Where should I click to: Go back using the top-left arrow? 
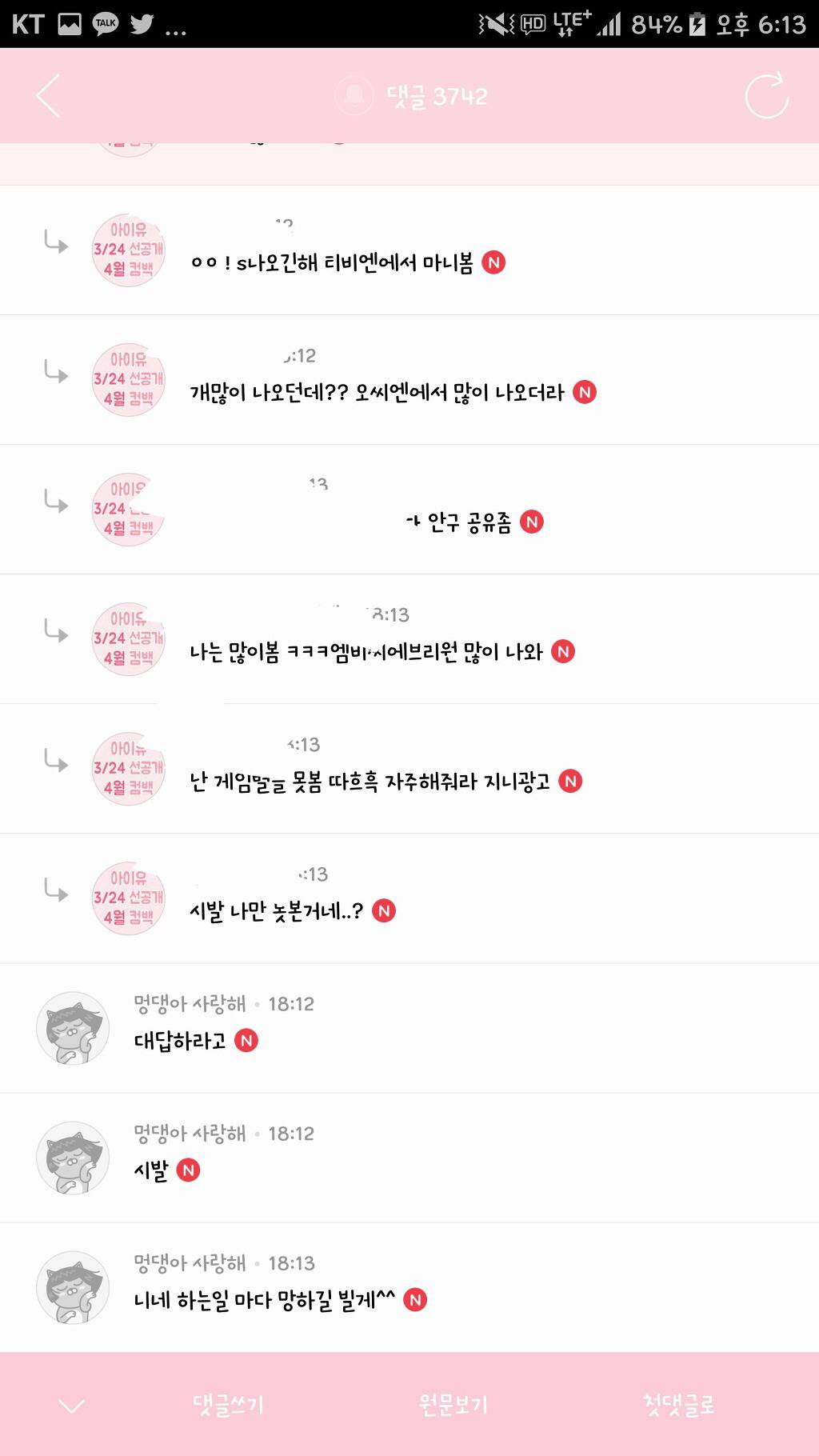tap(48, 96)
